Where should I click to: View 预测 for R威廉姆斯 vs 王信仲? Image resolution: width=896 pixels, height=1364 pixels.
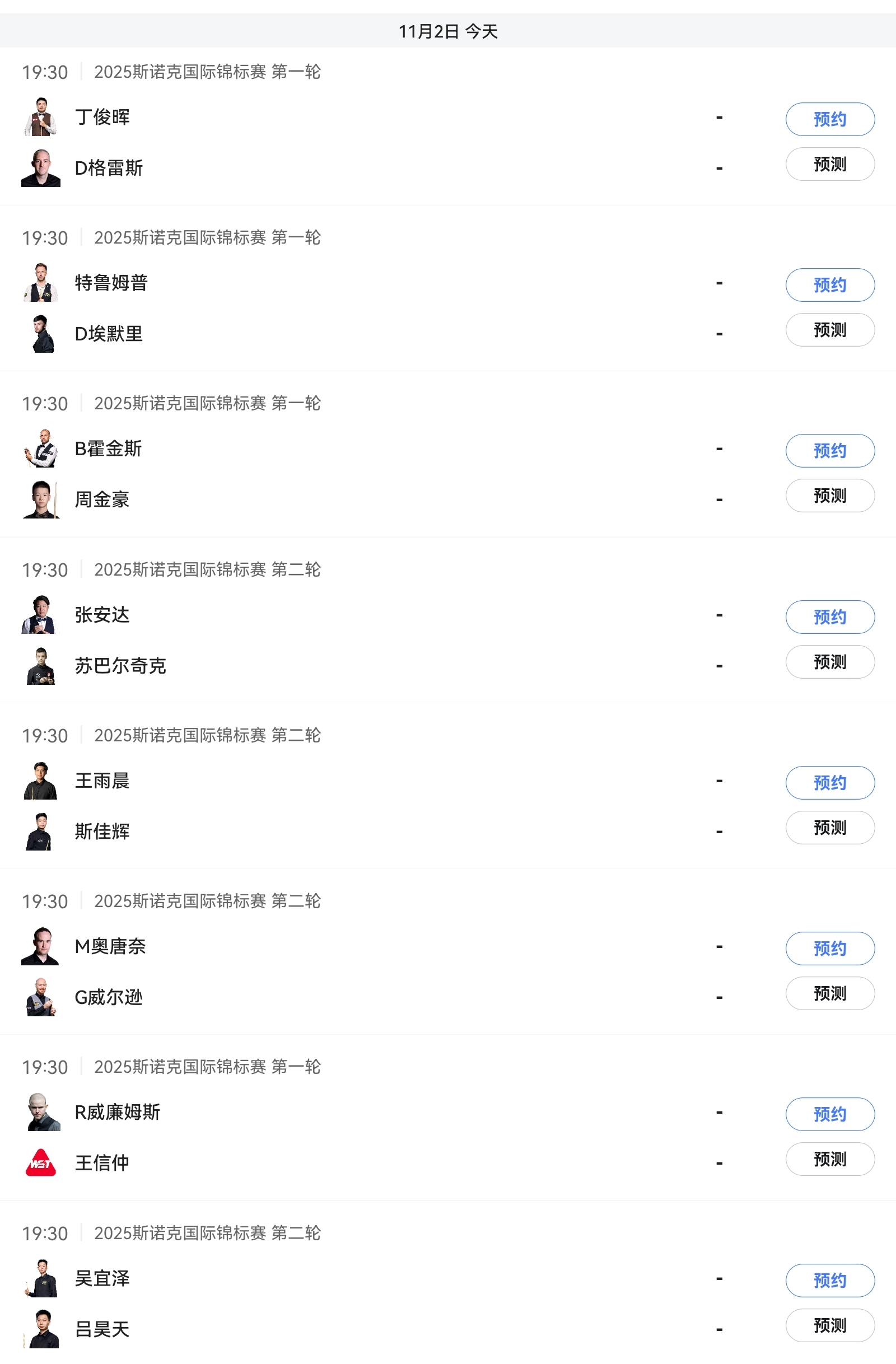click(x=829, y=1160)
